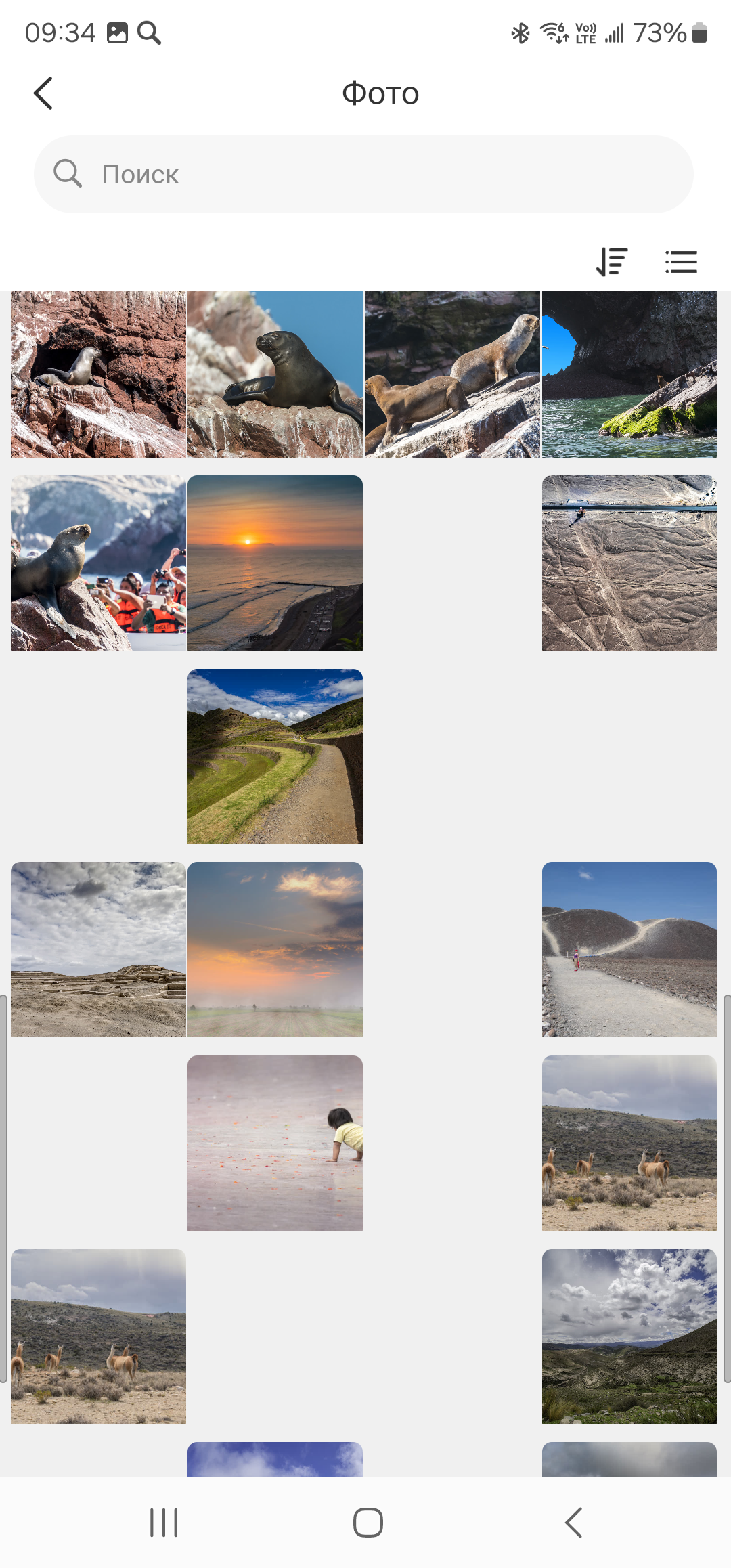Open the dark sea lion against blue sky photo
Viewport: 731px width, 1568px height.
275,374
